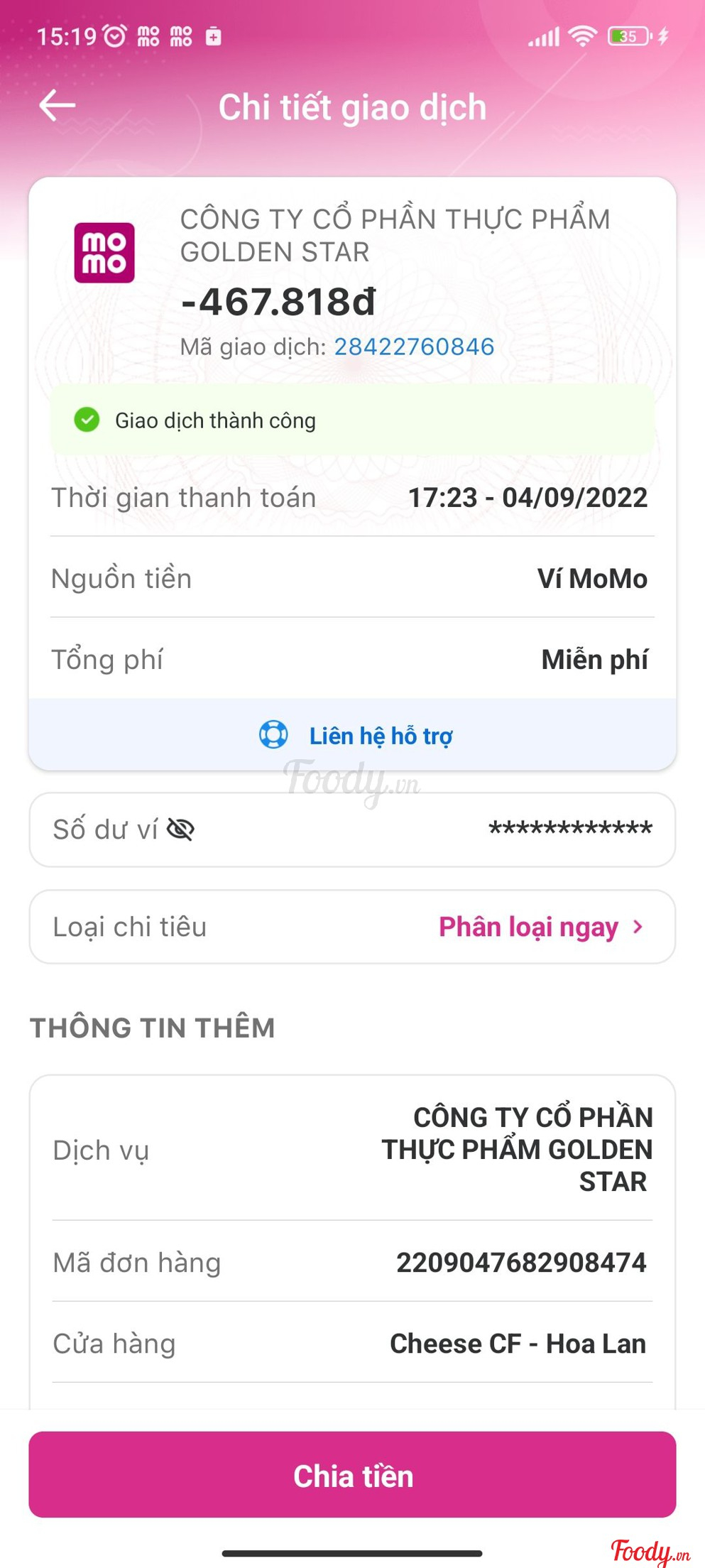Screen dimensions: 705x1568
Task: Open transaction code 28422760846 link
Action: 414,347
